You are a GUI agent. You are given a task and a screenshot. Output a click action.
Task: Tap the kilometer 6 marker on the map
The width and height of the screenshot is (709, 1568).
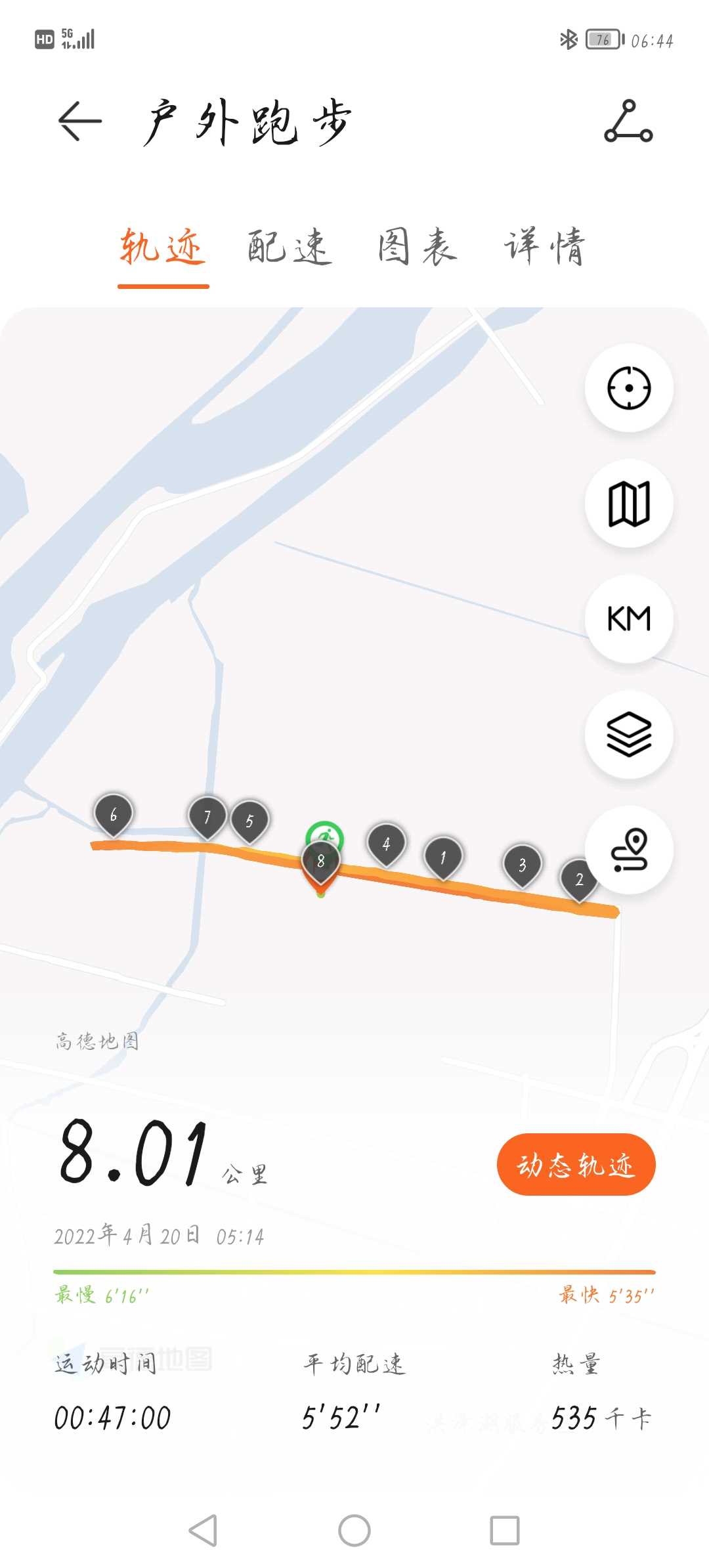114,816
